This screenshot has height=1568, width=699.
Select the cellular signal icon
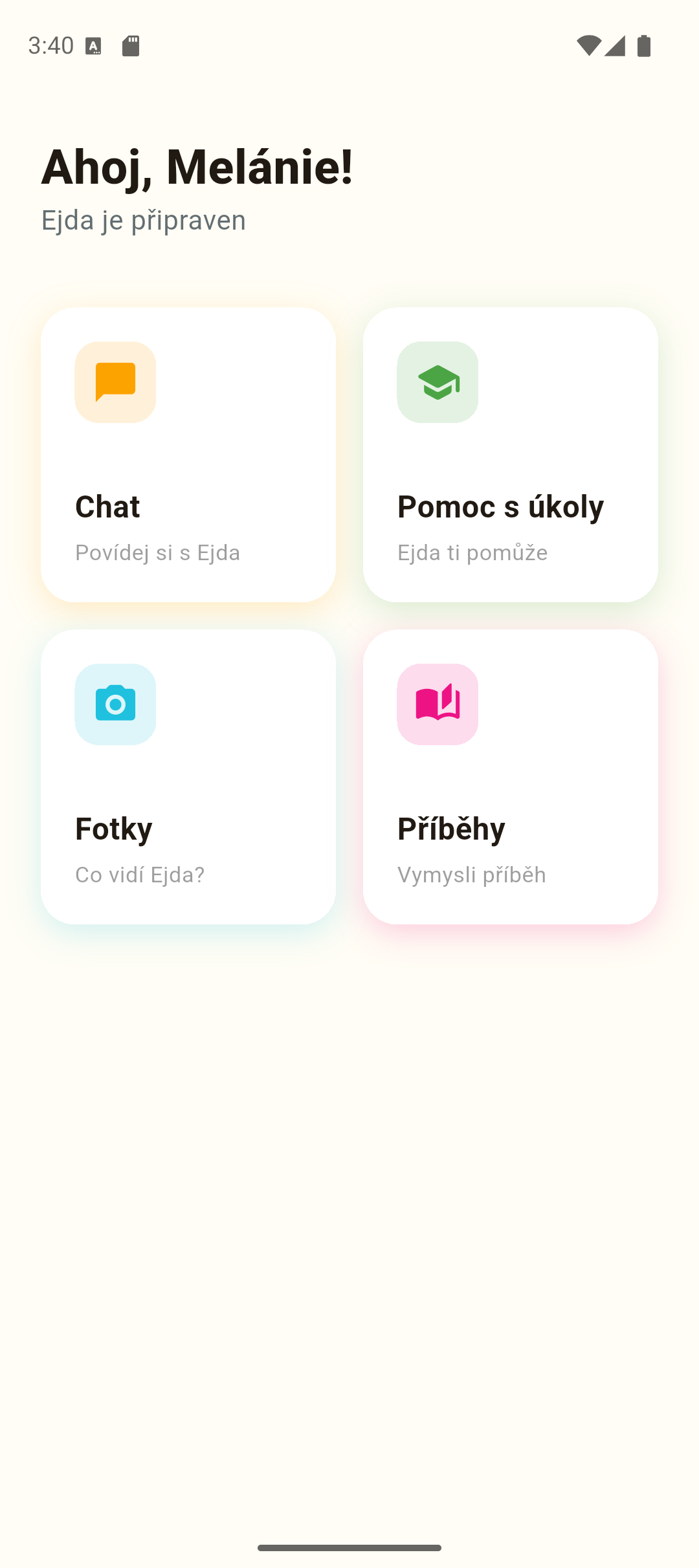(x=616, y=45)
